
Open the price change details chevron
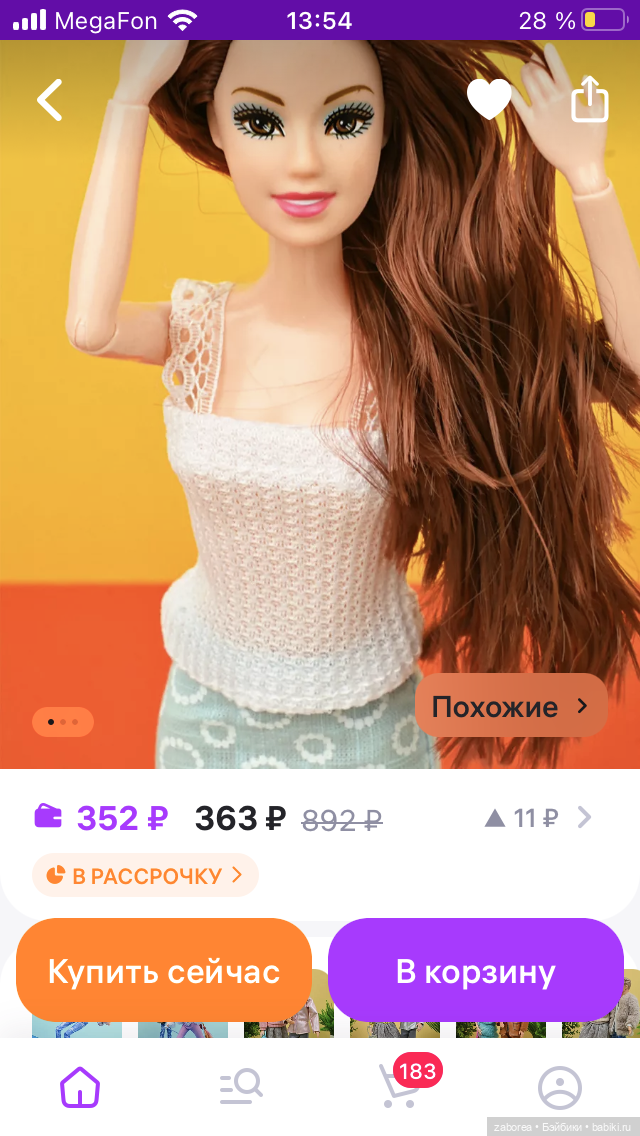pos(584,818)
